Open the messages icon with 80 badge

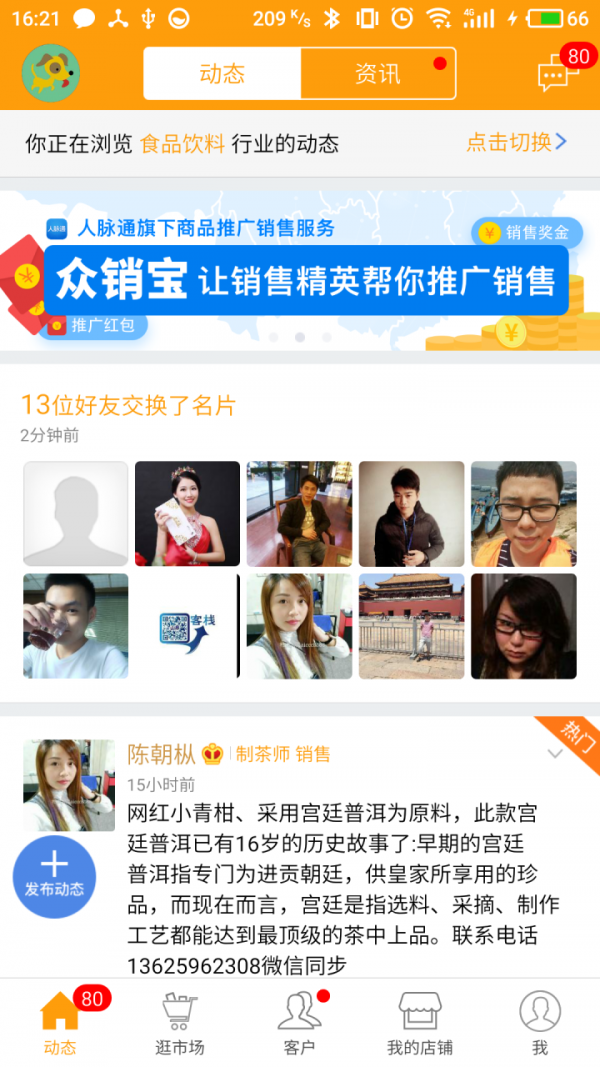[556, 72]
